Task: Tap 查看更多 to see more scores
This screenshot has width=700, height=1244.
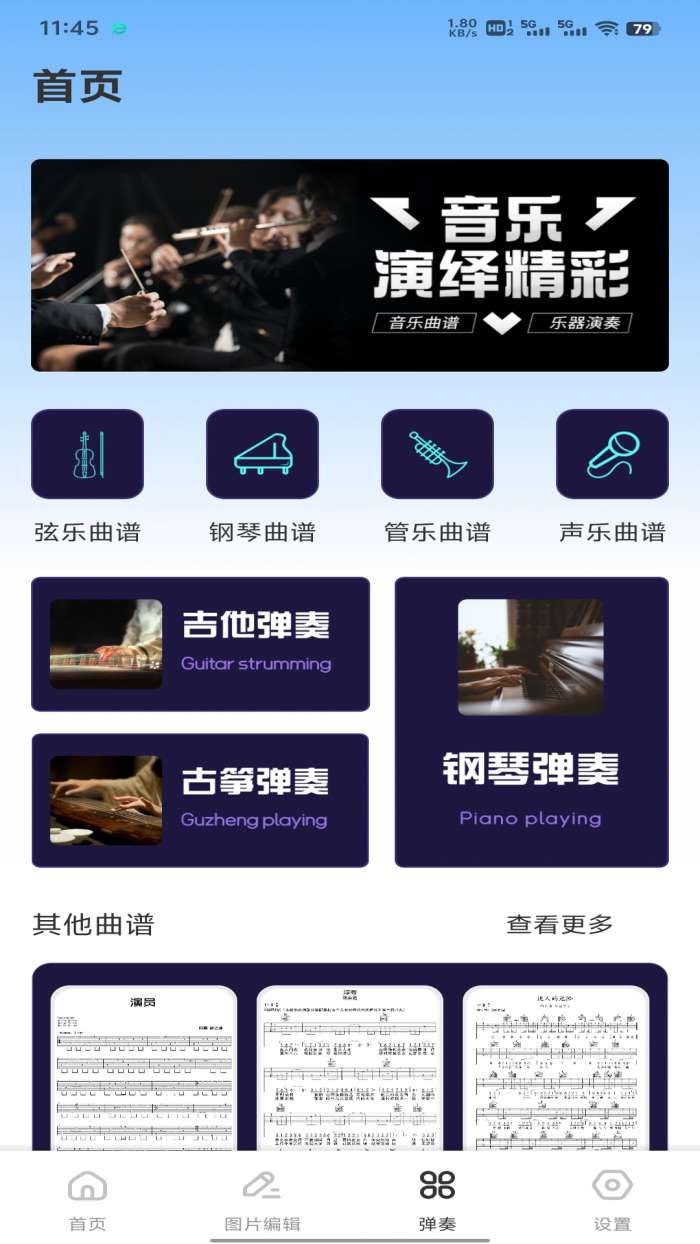Action: [x=560, y=925]
